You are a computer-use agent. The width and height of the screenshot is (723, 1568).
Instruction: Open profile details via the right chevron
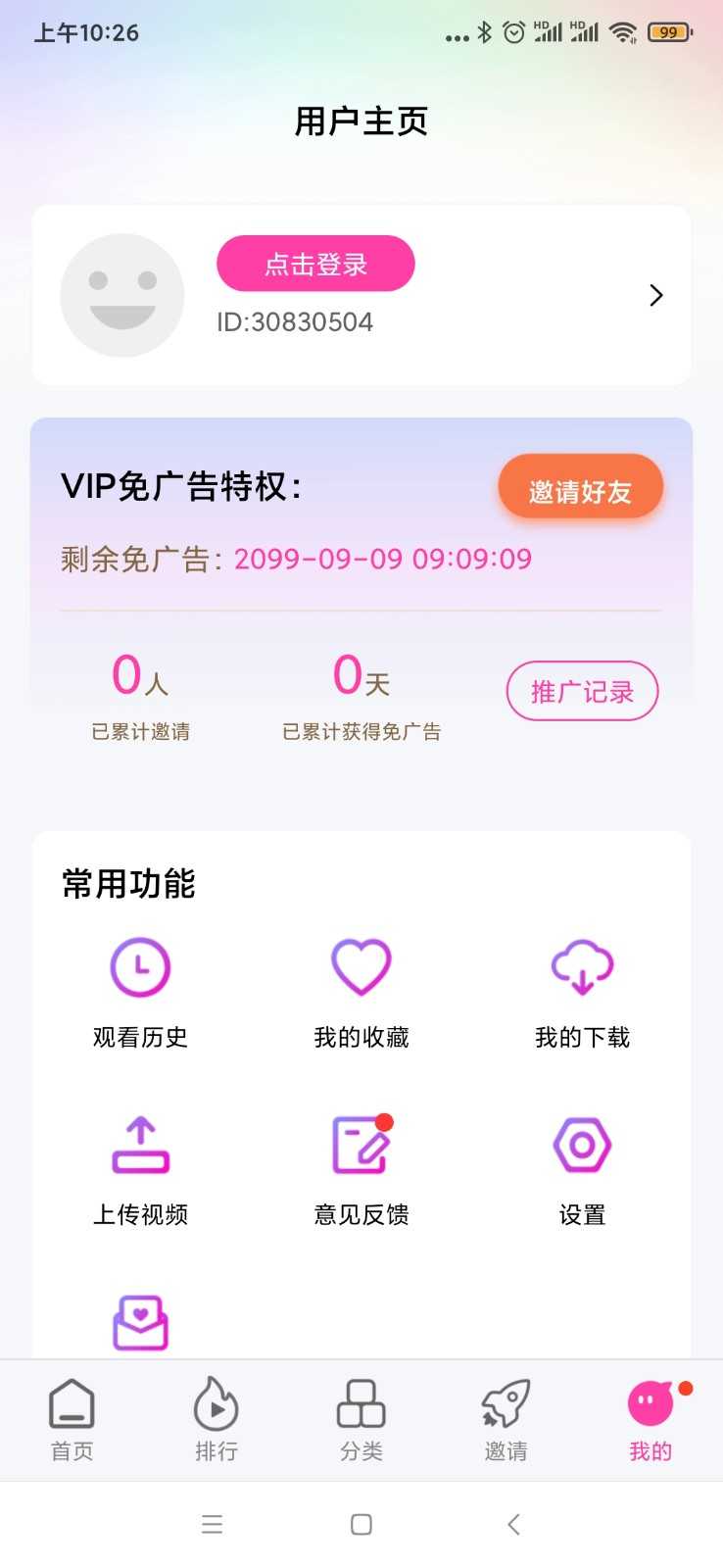coord(656,295)
